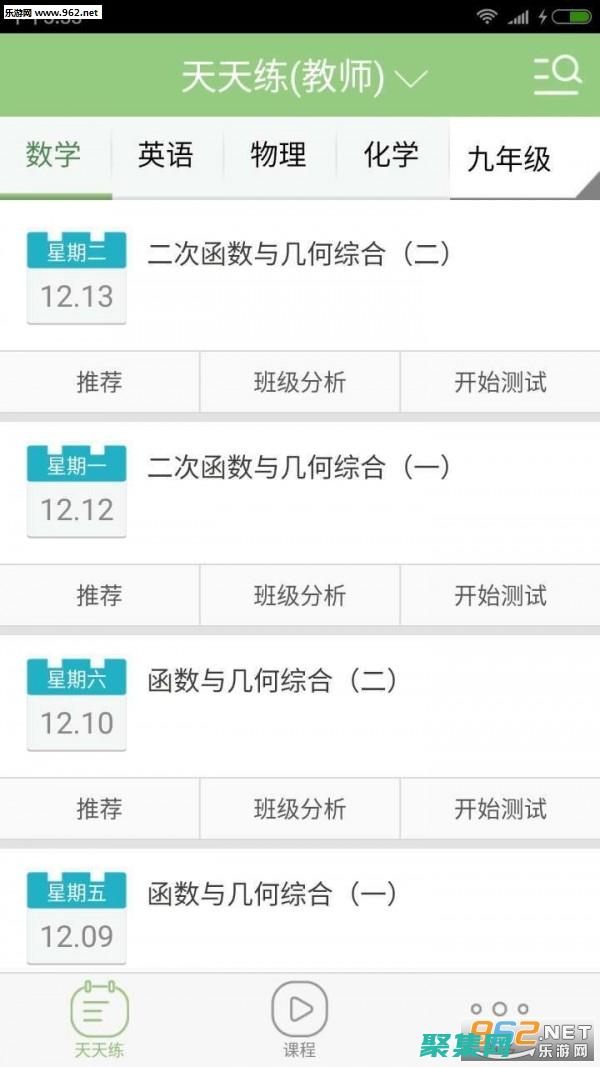Tap 推荐 under the 12.13 exercise
Viewport: 600px width, 1067px height.
click(99, 382)
